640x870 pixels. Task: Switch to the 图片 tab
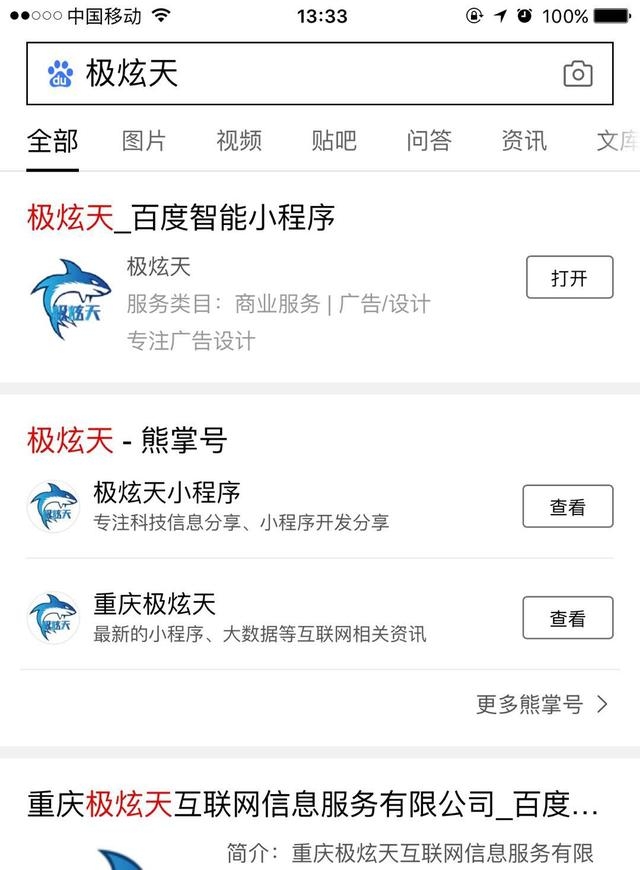click(x=144, y=141)
